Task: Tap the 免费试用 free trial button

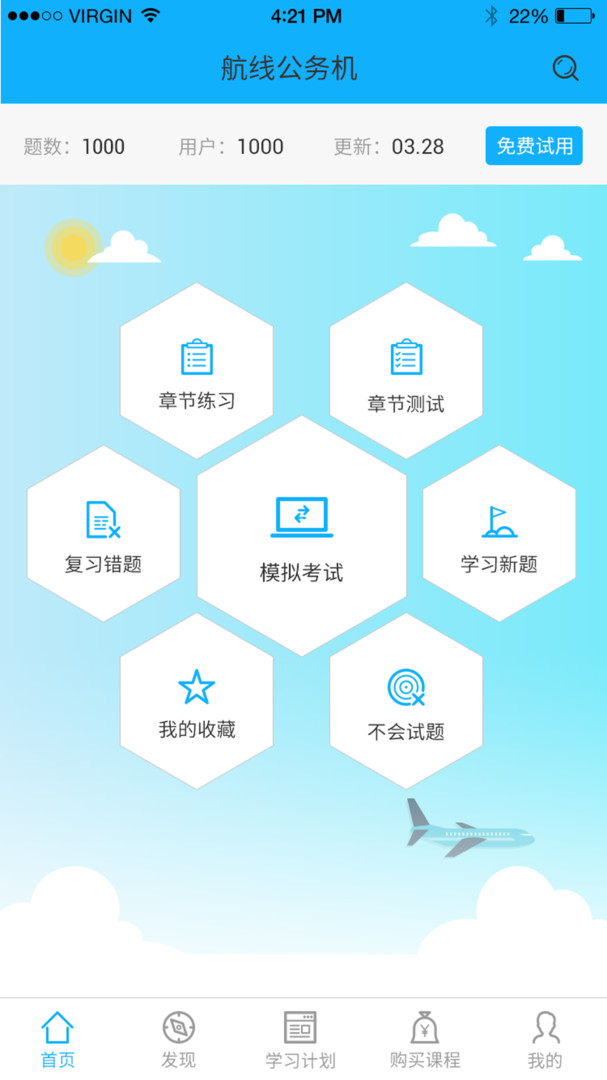Action: point(534,146)
